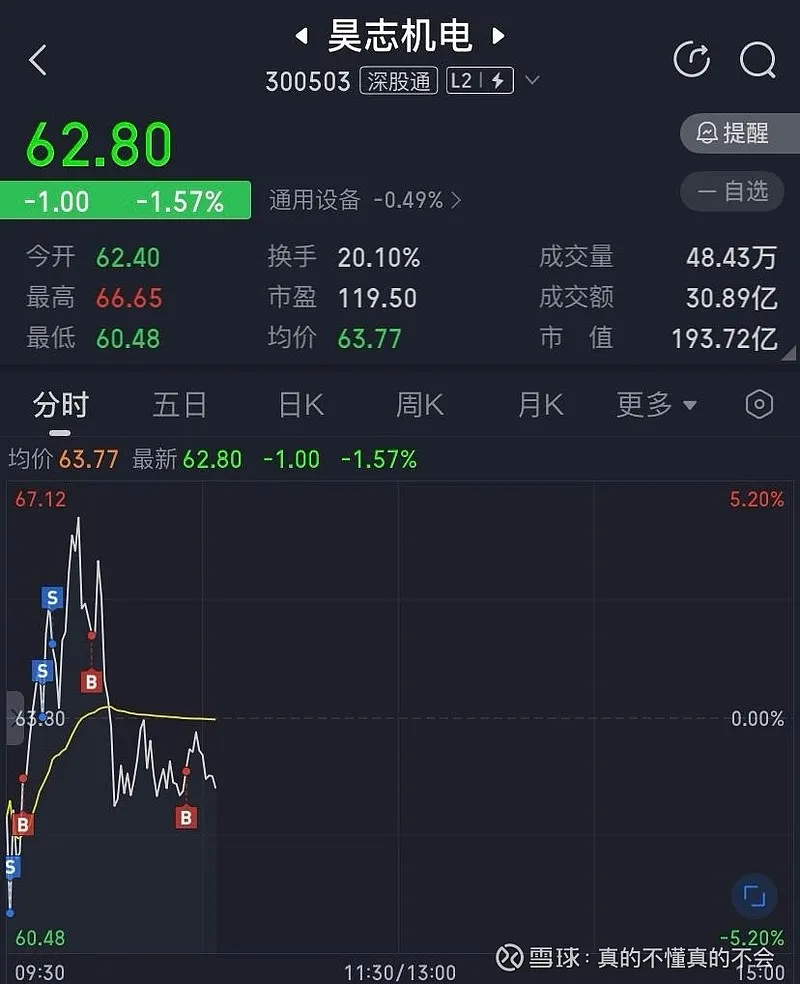
Task: Open the side handle on the chart
Action: (14, 718)
